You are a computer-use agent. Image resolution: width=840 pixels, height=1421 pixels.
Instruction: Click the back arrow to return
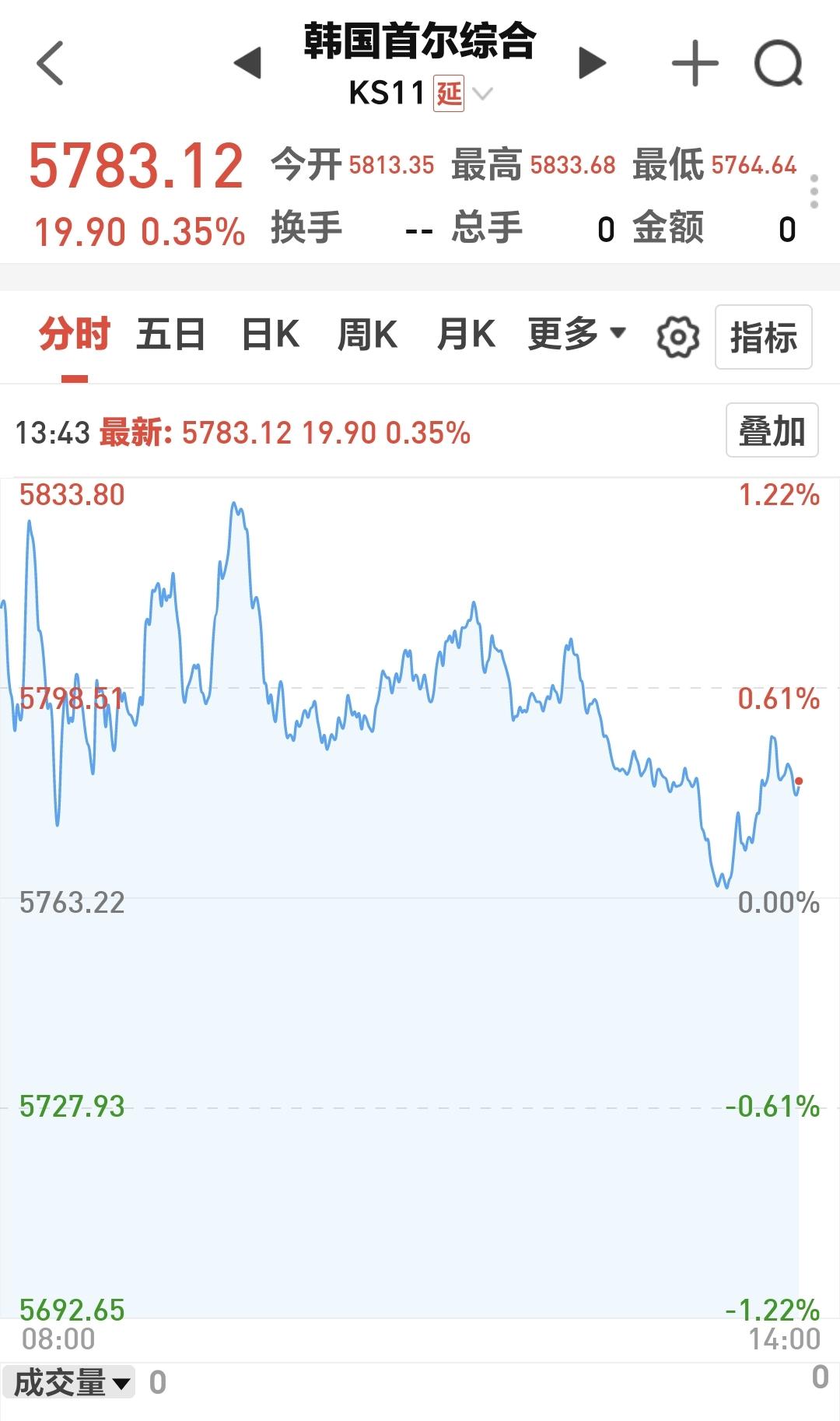coord(50,63)
